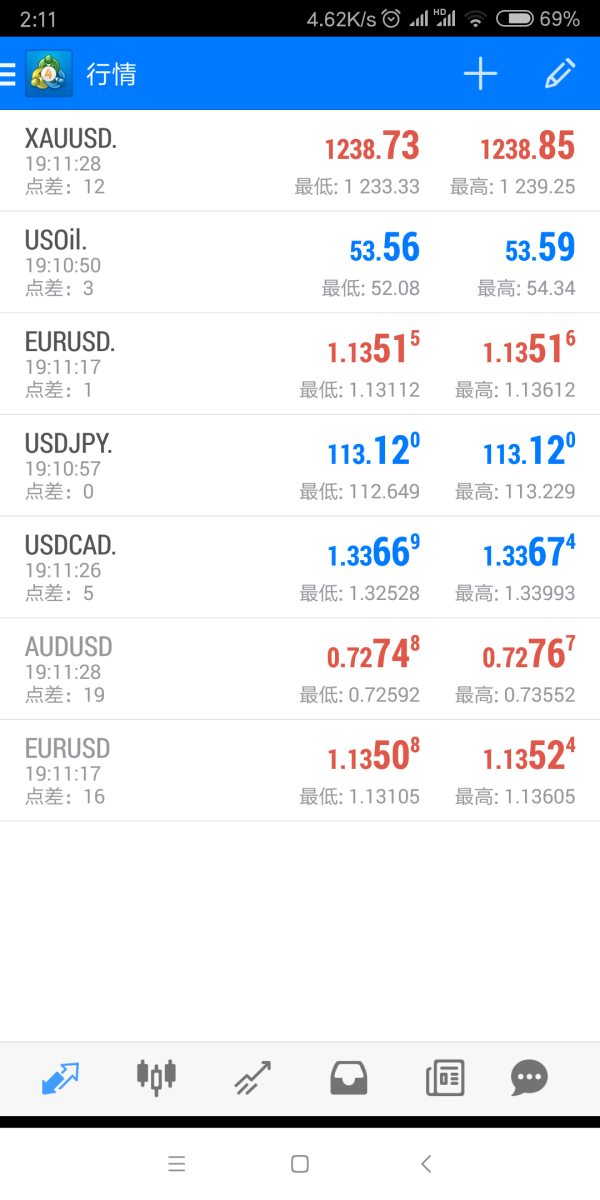600x1200 pixels.
Task: Open the EURUSD. row with spread 1
Action: [x=300, y=365]
